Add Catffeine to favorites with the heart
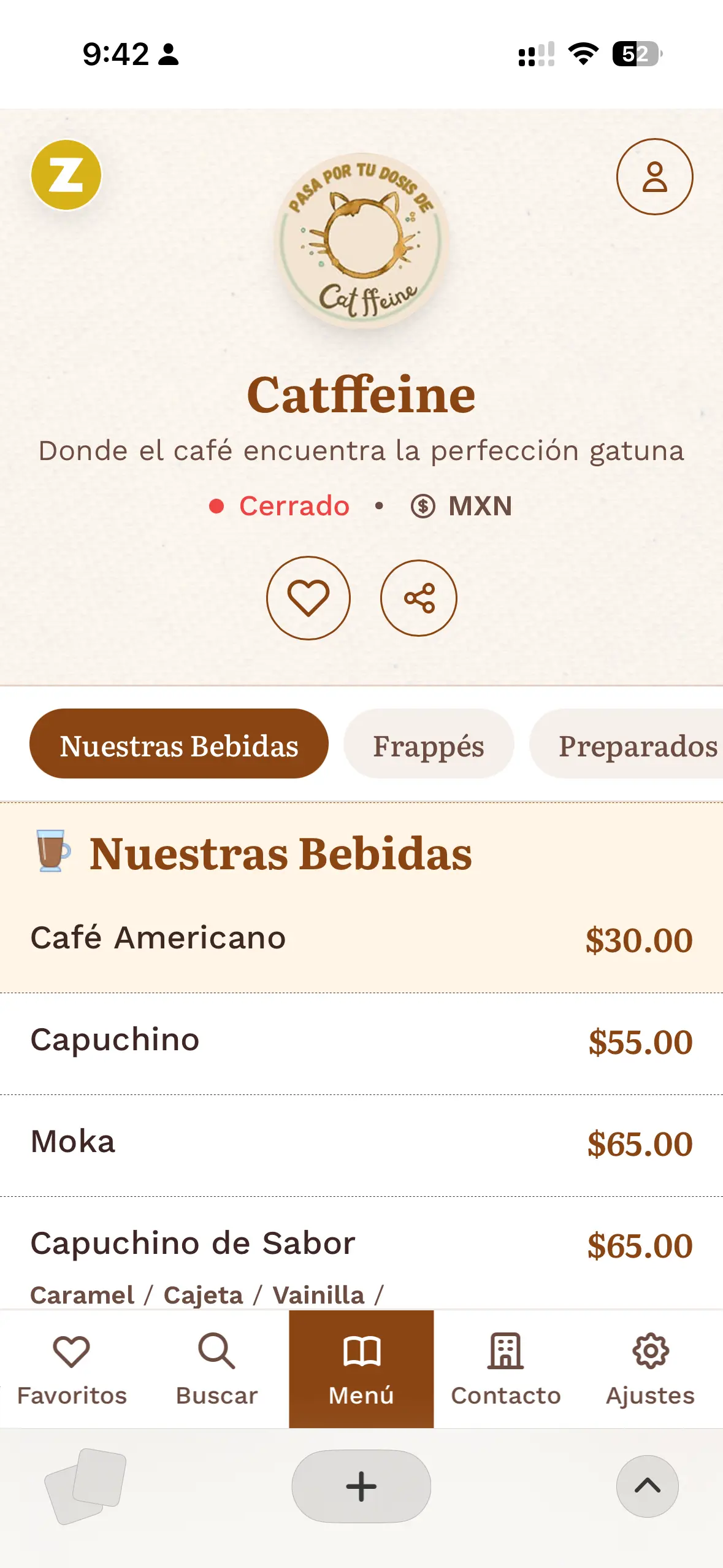The image size is (723, 1568). point(308,598)
